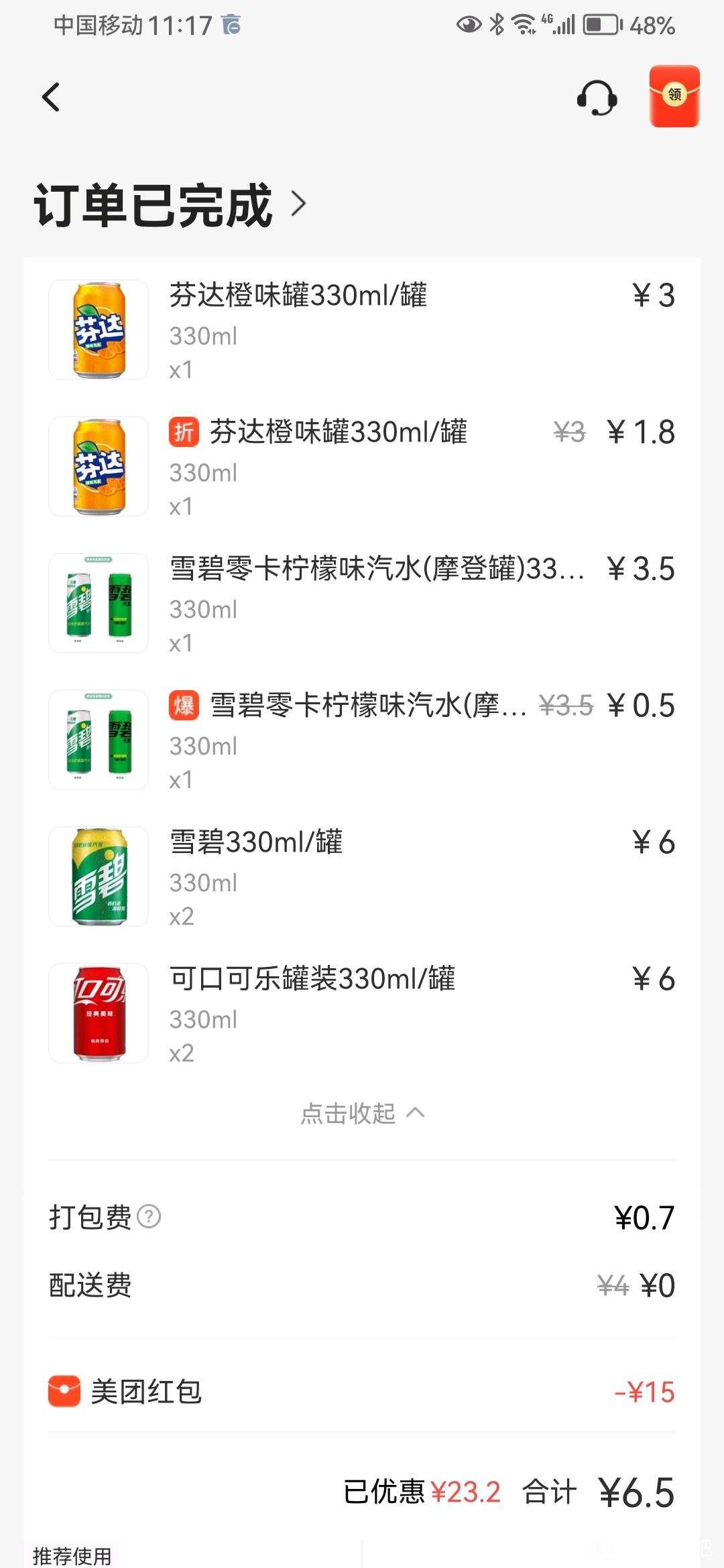Open the 雪碧330ml/罐 item

click(362, 876)
